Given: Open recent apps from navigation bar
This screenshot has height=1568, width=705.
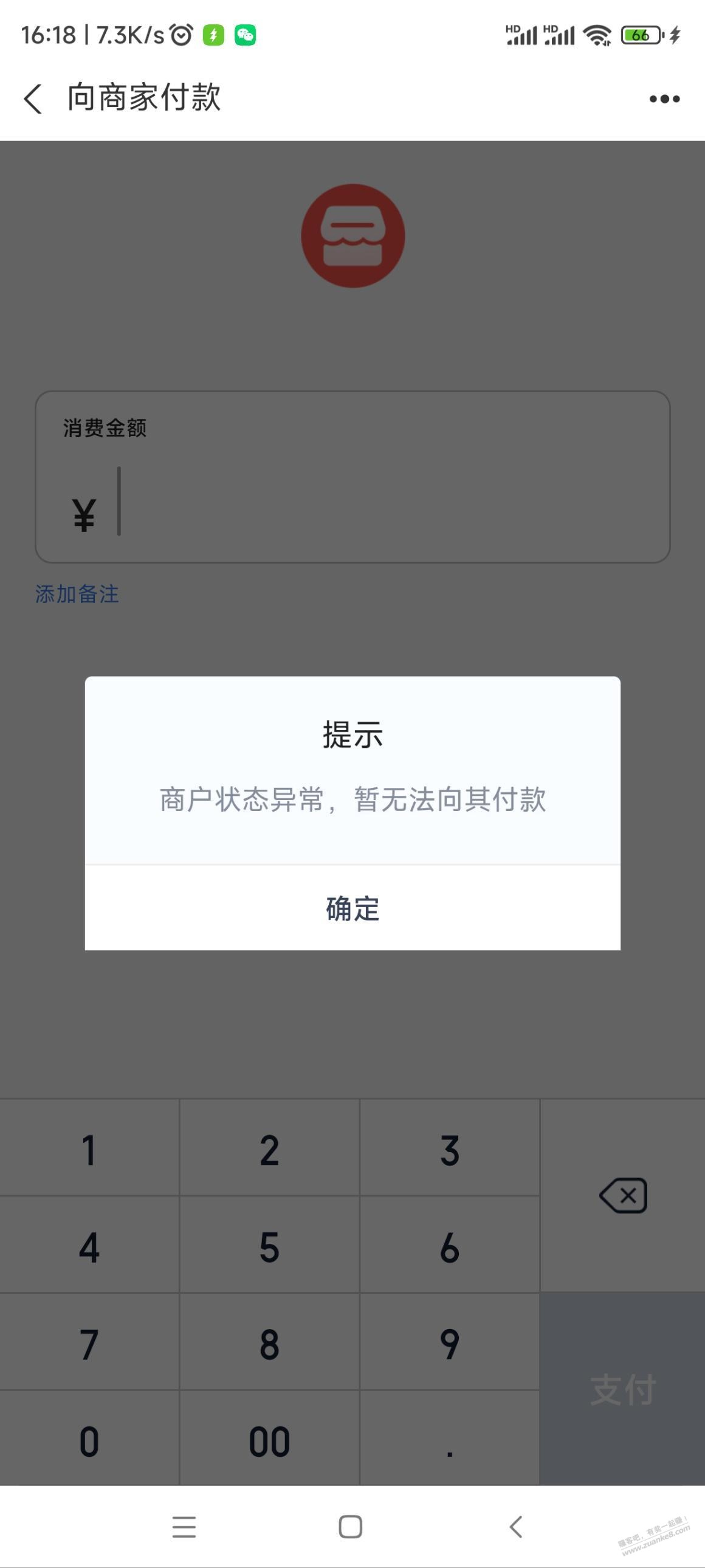Looking at the screenshot, I should pos(184,1527).
